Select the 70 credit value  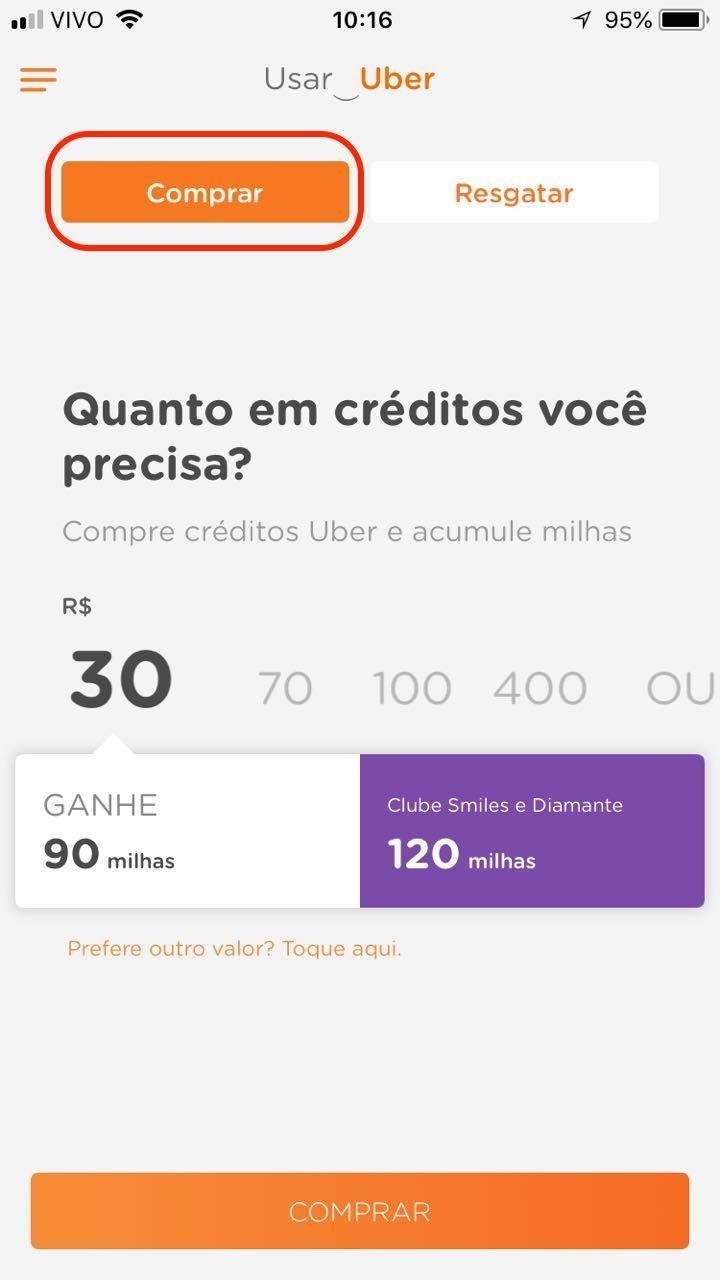285,688
